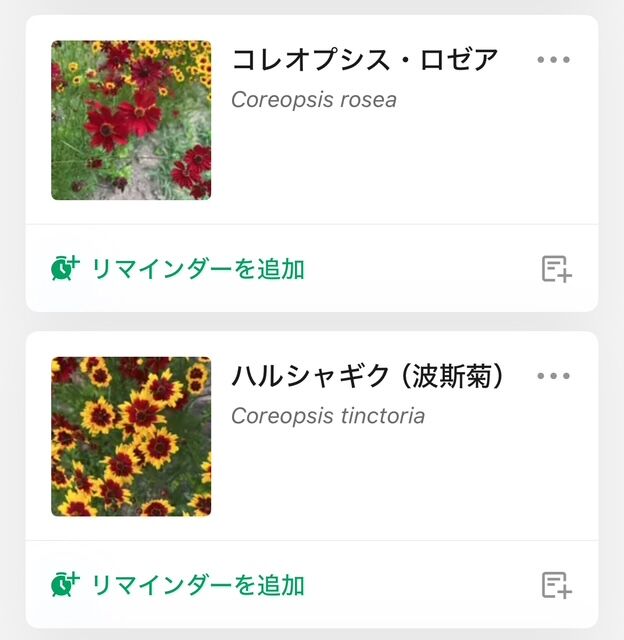Add a note for コレオプシス・ロゼア
Screen dimensions: 624x640
(556, 269)
